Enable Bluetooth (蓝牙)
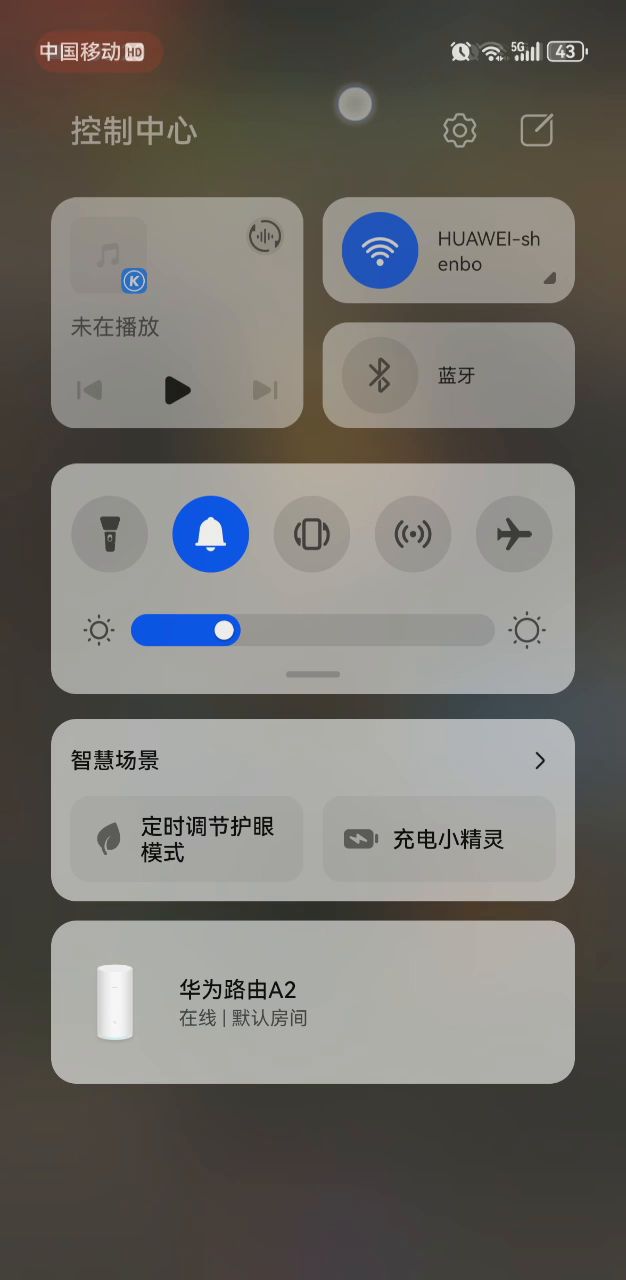This screenshot has width=626, height=1280. [x=379, y=375]
